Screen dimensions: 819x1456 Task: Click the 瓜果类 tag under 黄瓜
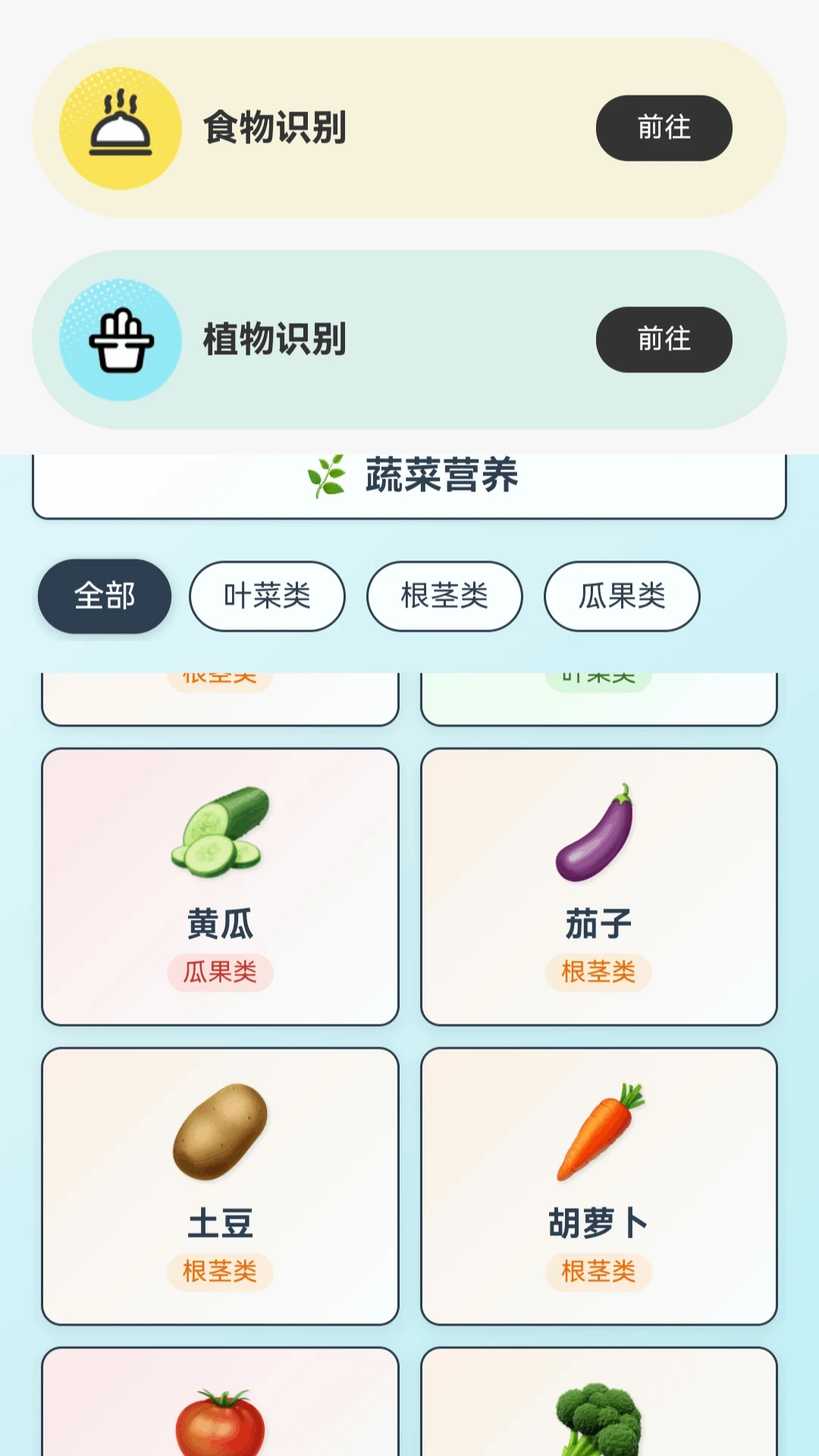pyautogui.click(x=219, y=971)
